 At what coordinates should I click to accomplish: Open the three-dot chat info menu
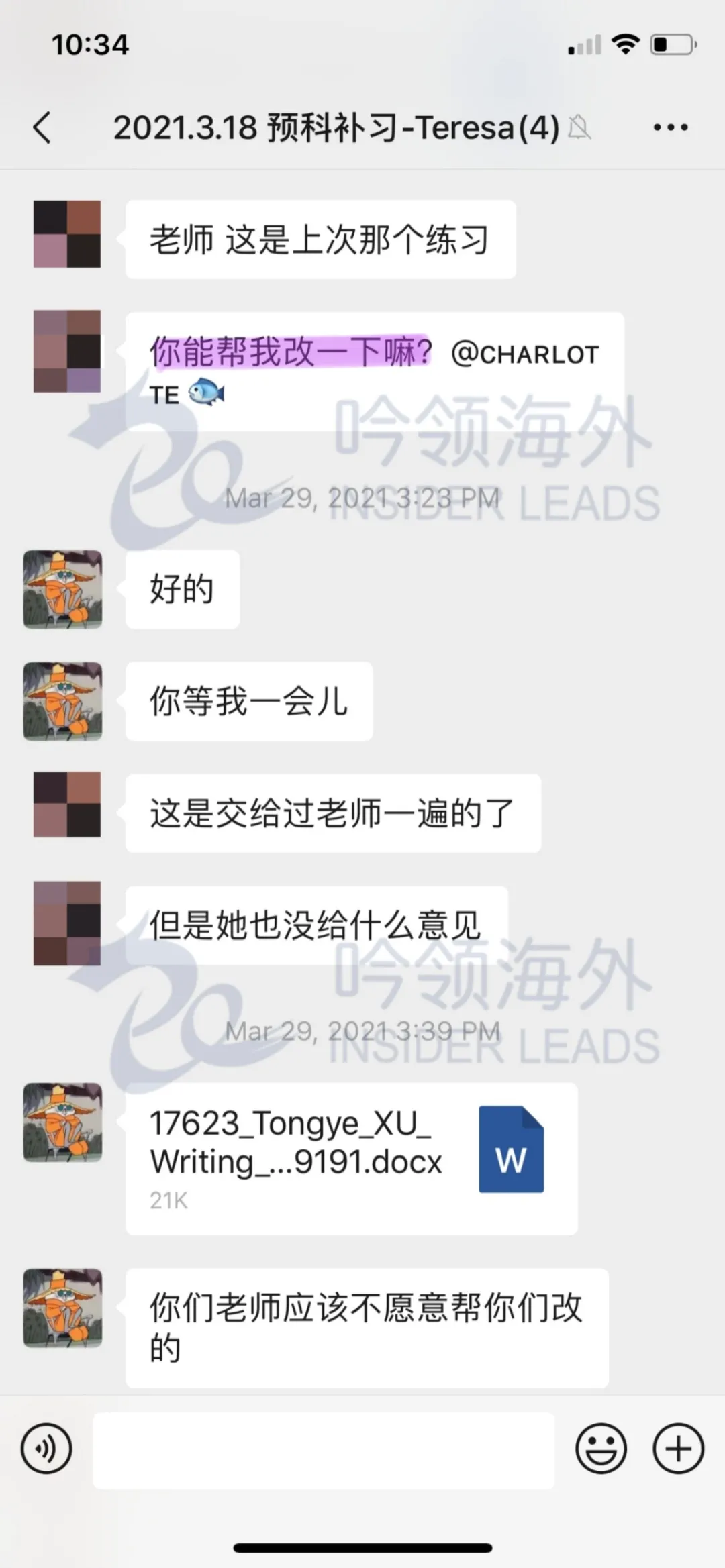[x=671, y=127]
